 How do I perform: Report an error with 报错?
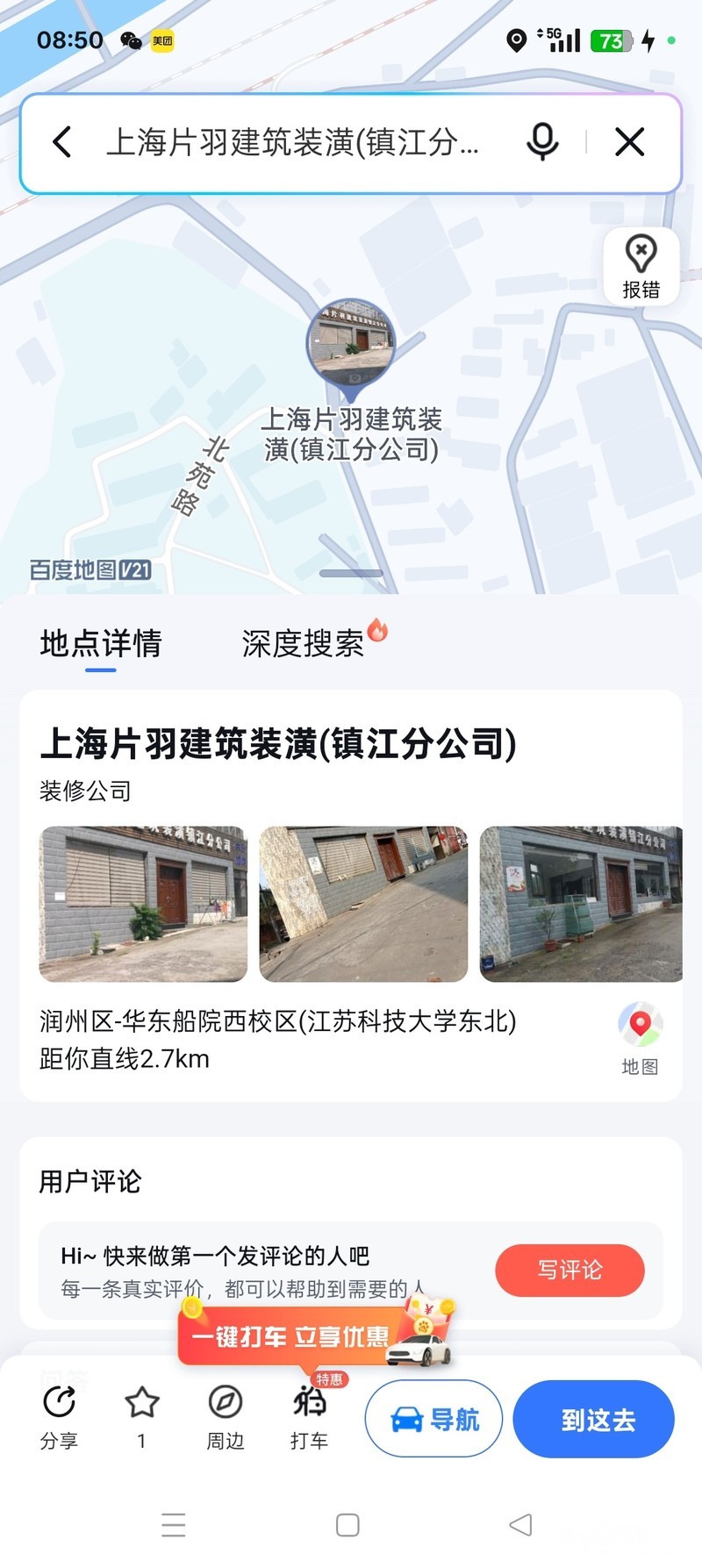pyautogui.click(x=641, y=267)
